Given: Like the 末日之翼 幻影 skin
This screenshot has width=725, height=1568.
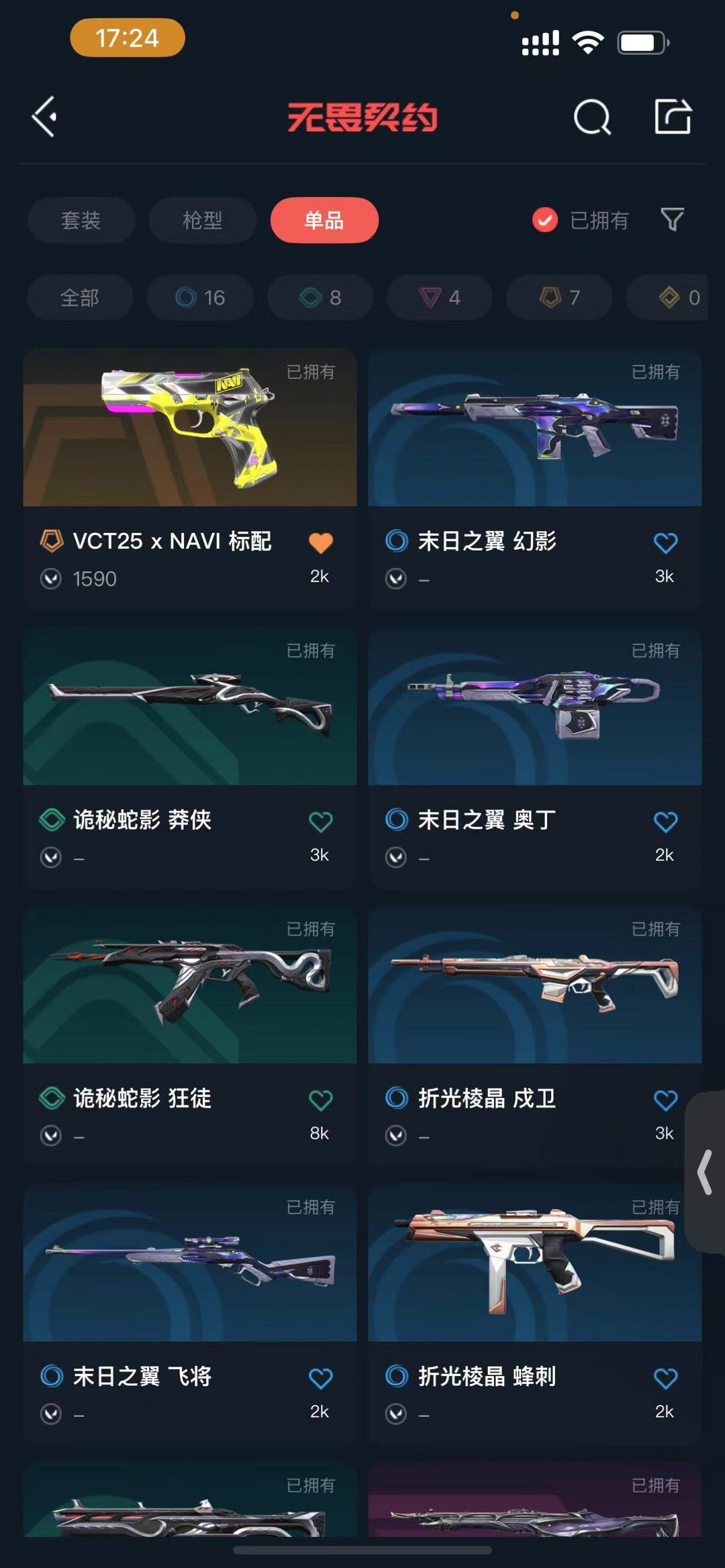Looking at the screenshot, I should 665,542.
